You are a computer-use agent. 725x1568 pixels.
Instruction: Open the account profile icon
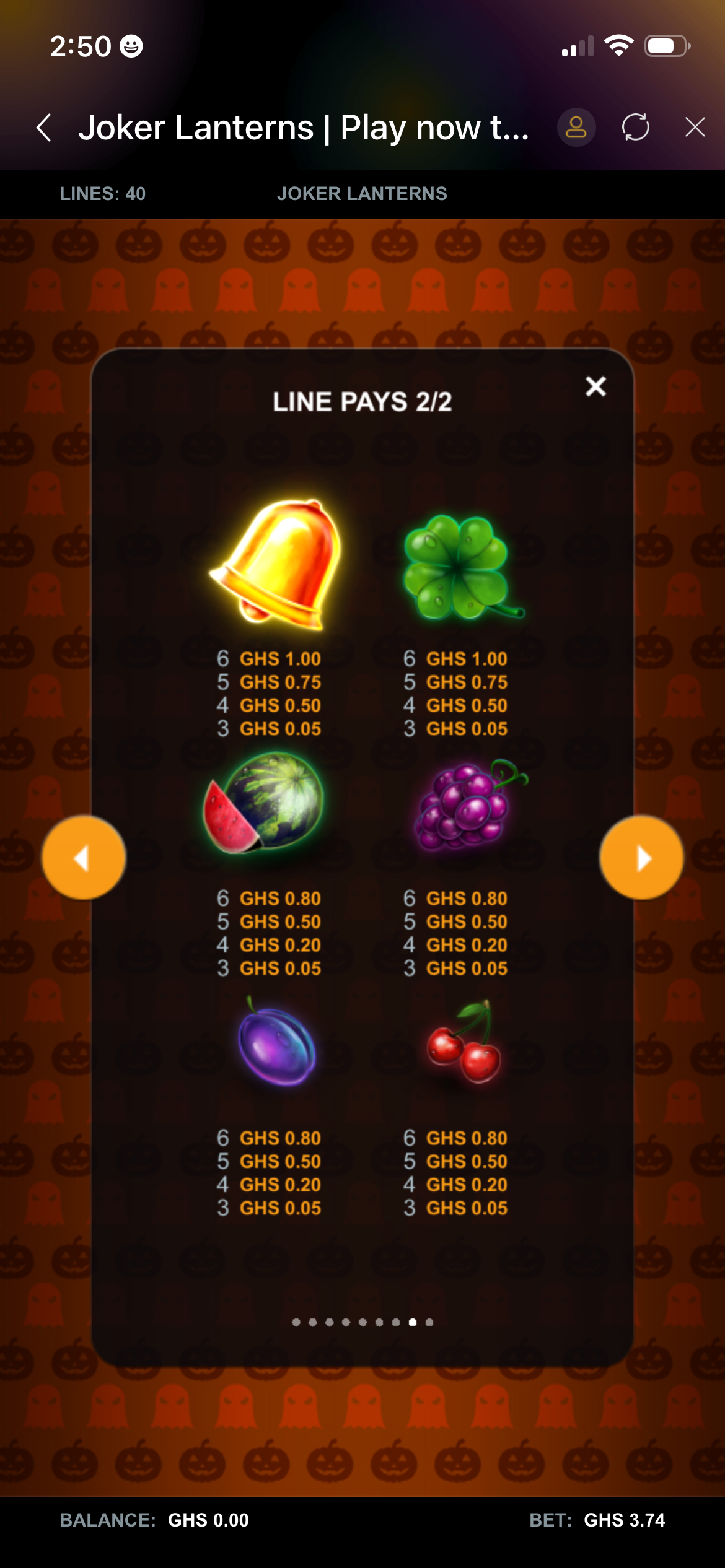pyautogui.click(x=576, y=128)
